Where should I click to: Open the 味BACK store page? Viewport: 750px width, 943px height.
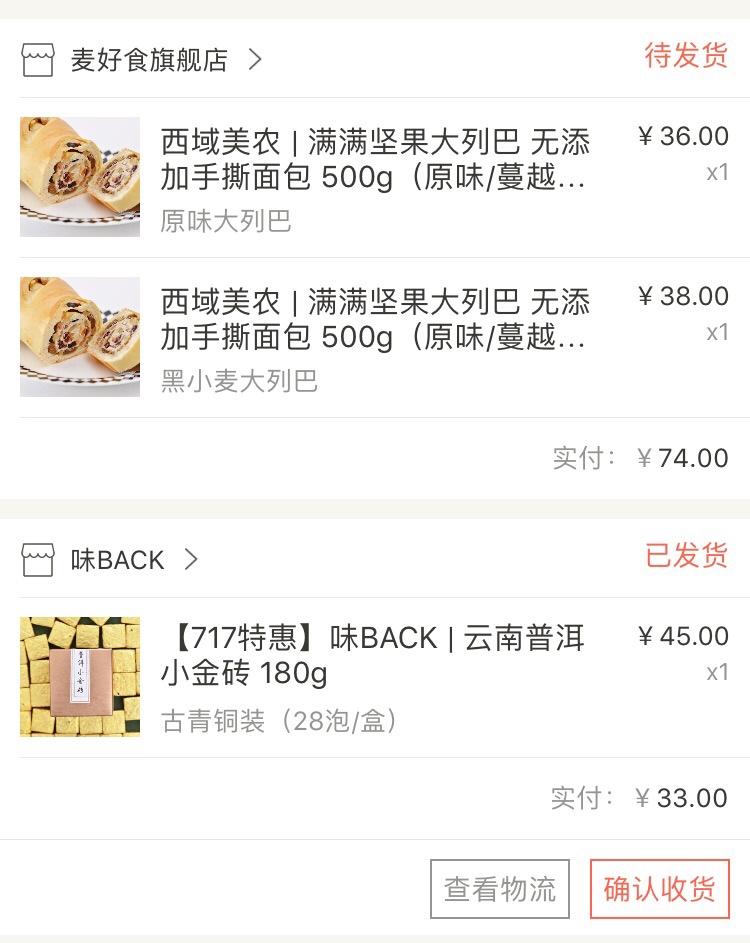(117, 560)
